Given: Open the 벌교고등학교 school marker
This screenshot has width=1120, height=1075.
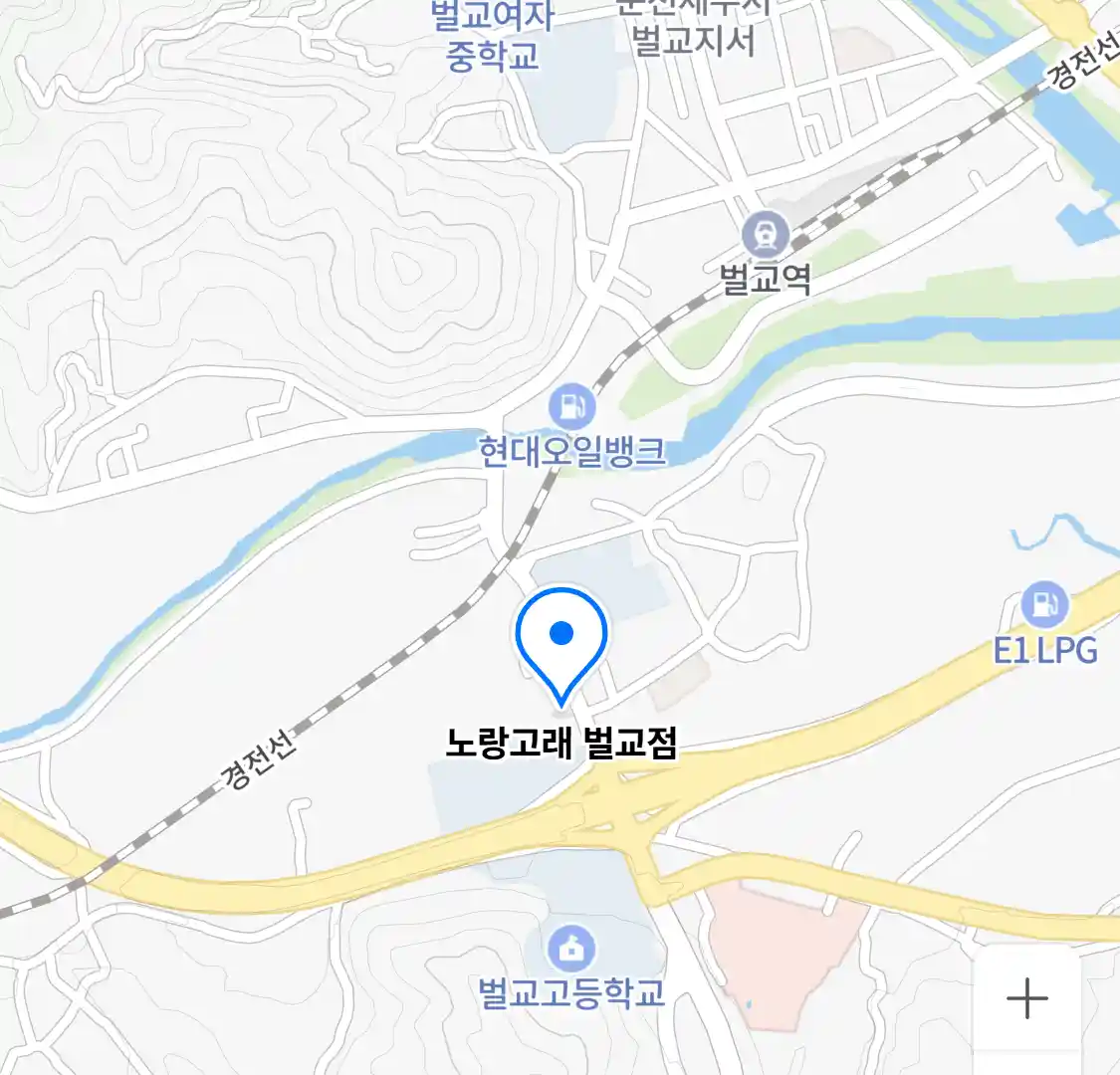Looking at the screenshot, I should click(x=571, y=948).
